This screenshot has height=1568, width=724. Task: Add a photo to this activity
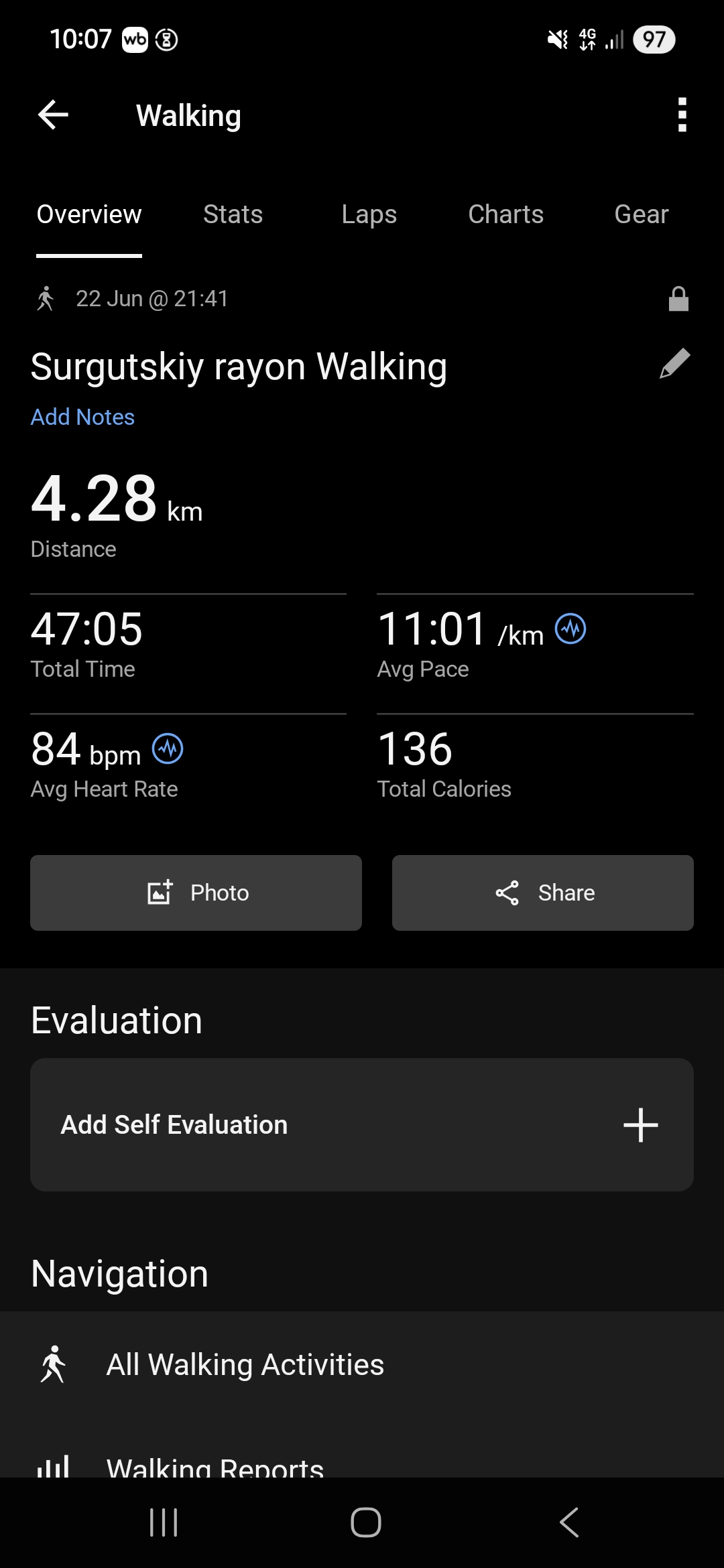(x=196, y=893)
